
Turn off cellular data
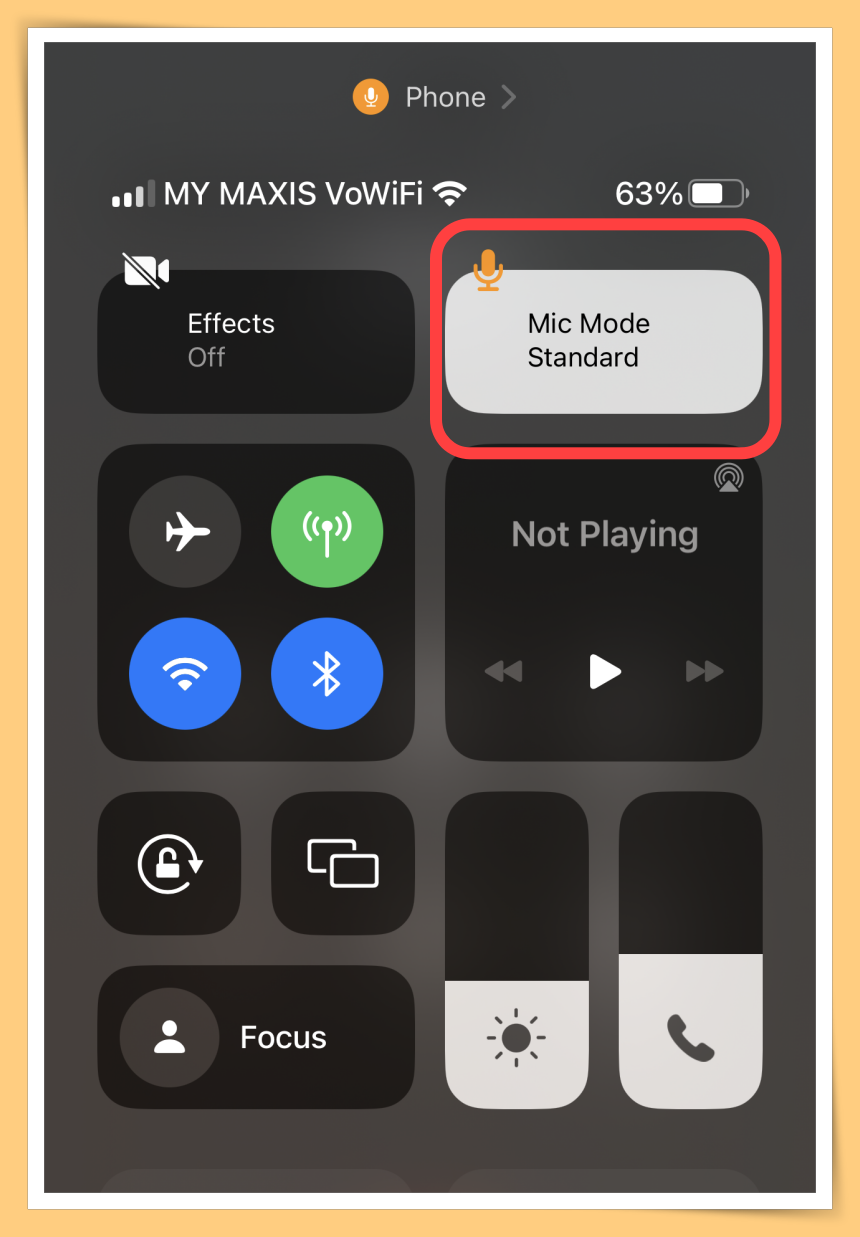click(x=327, y=531)
